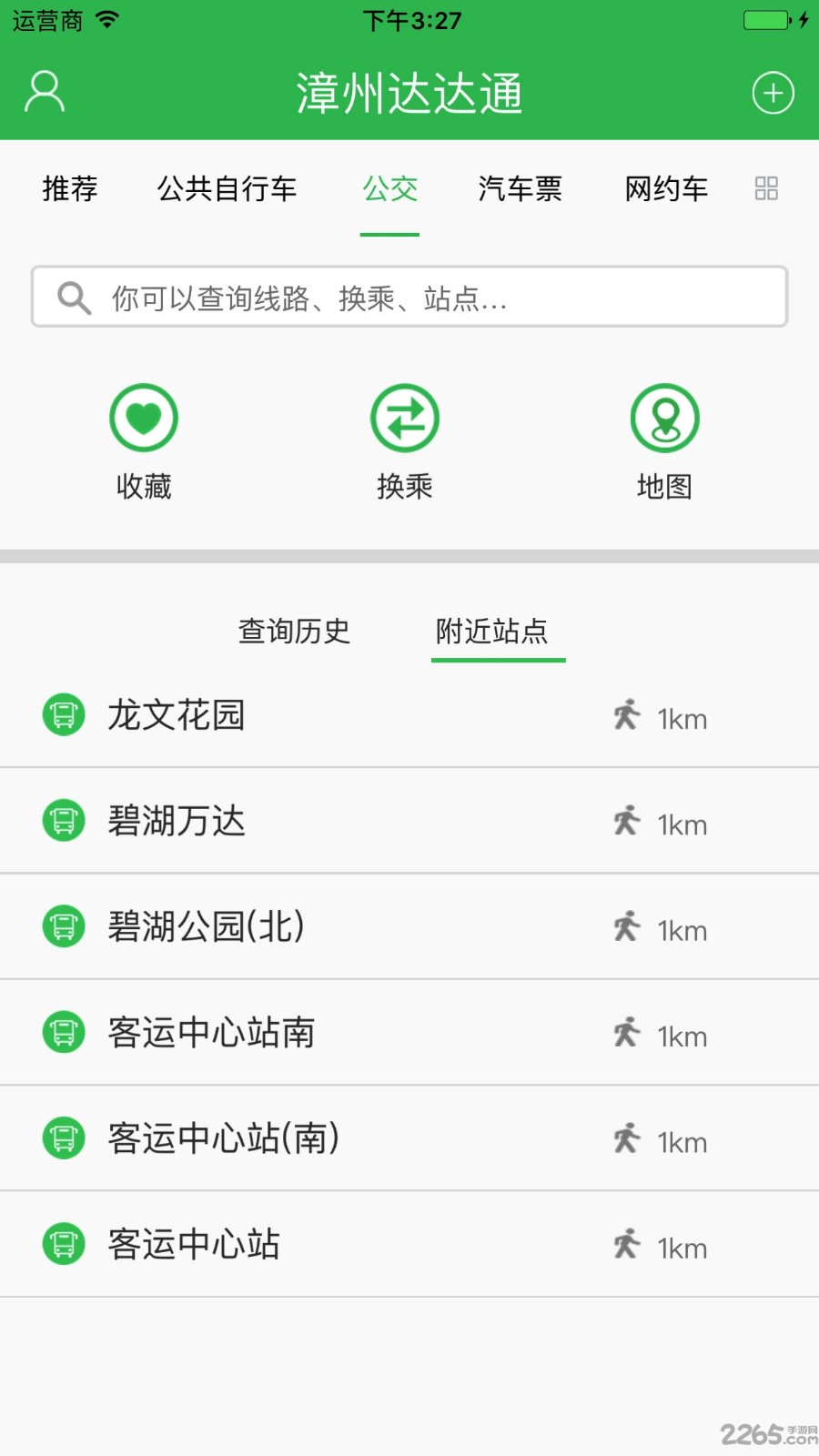Switch to the 汽车票 tab

pos(520,189)
